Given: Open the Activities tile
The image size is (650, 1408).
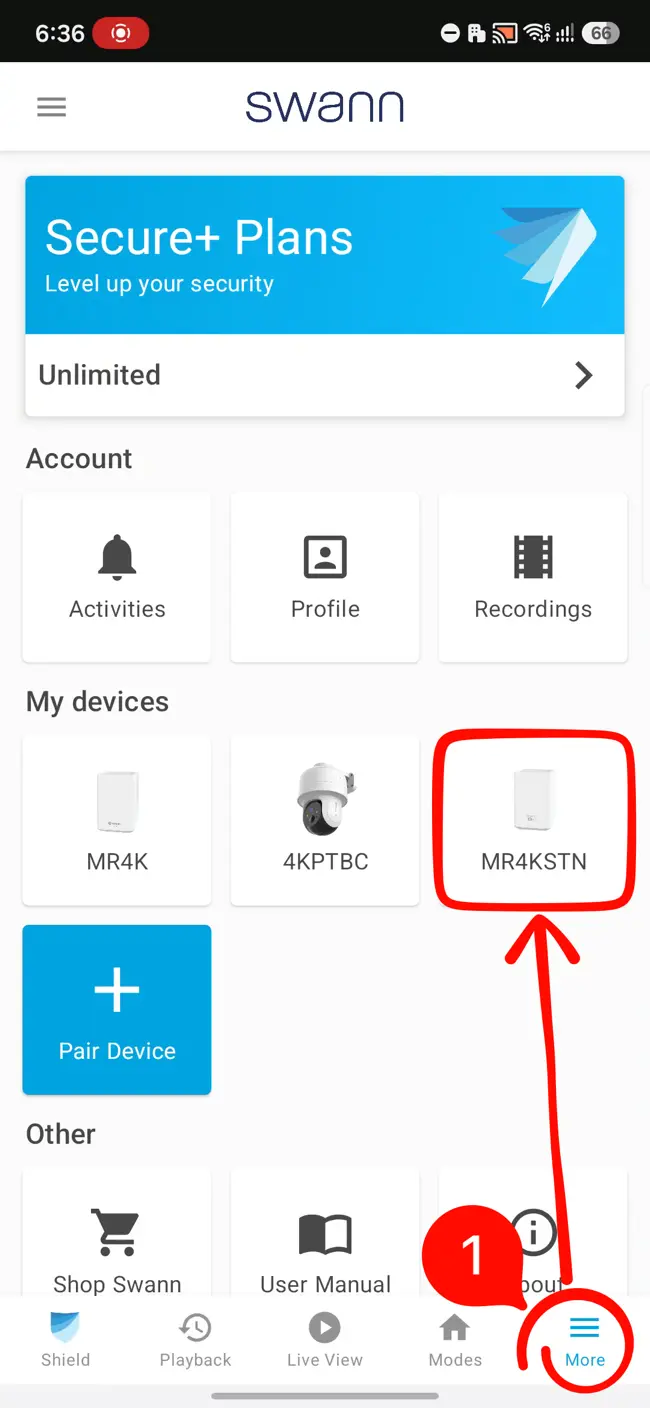Looking at the screenshot, I should tap(117, 577).
